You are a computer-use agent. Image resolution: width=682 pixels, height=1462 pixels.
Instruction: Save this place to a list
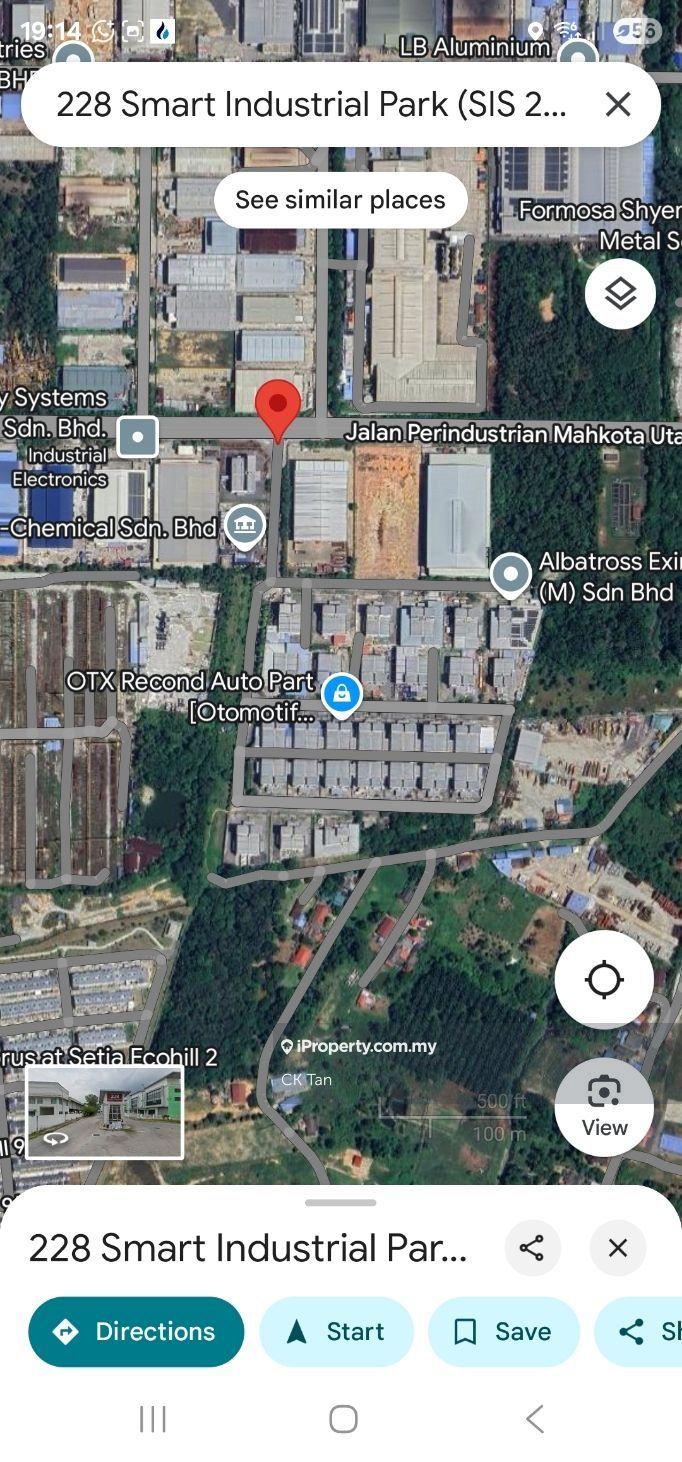click(x=503, y=1332)
